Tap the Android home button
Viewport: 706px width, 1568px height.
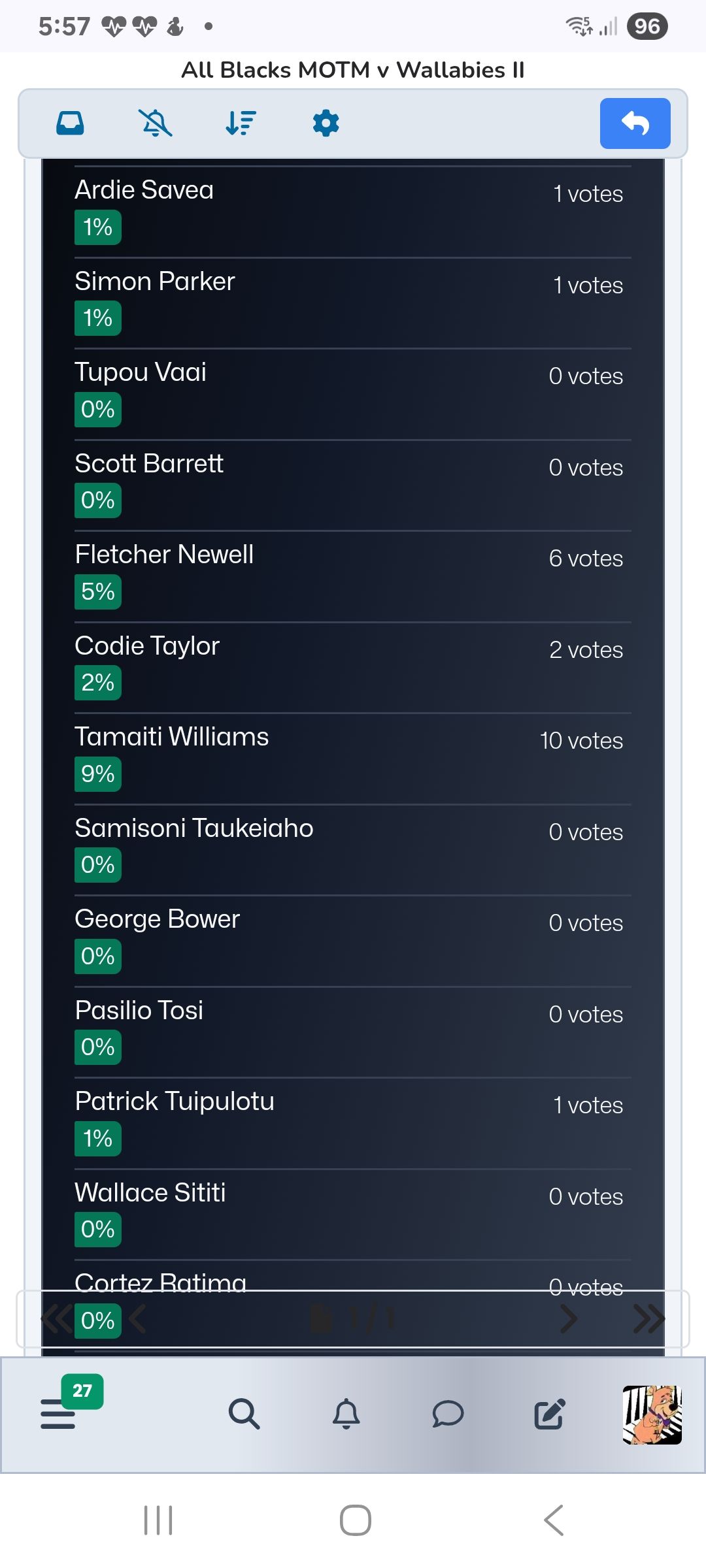click(x=355, y=1520)
